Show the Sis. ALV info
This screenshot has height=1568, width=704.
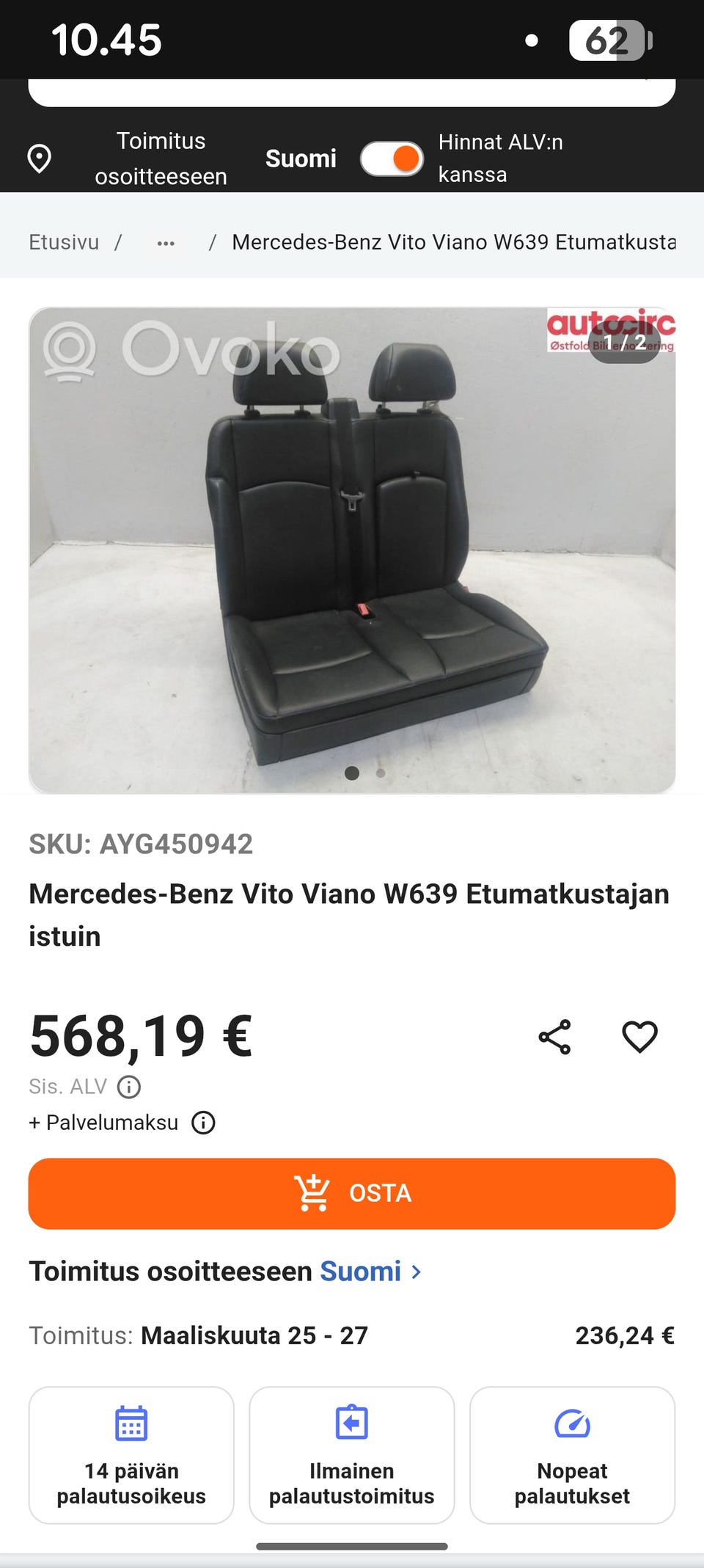pos(129,1087)
